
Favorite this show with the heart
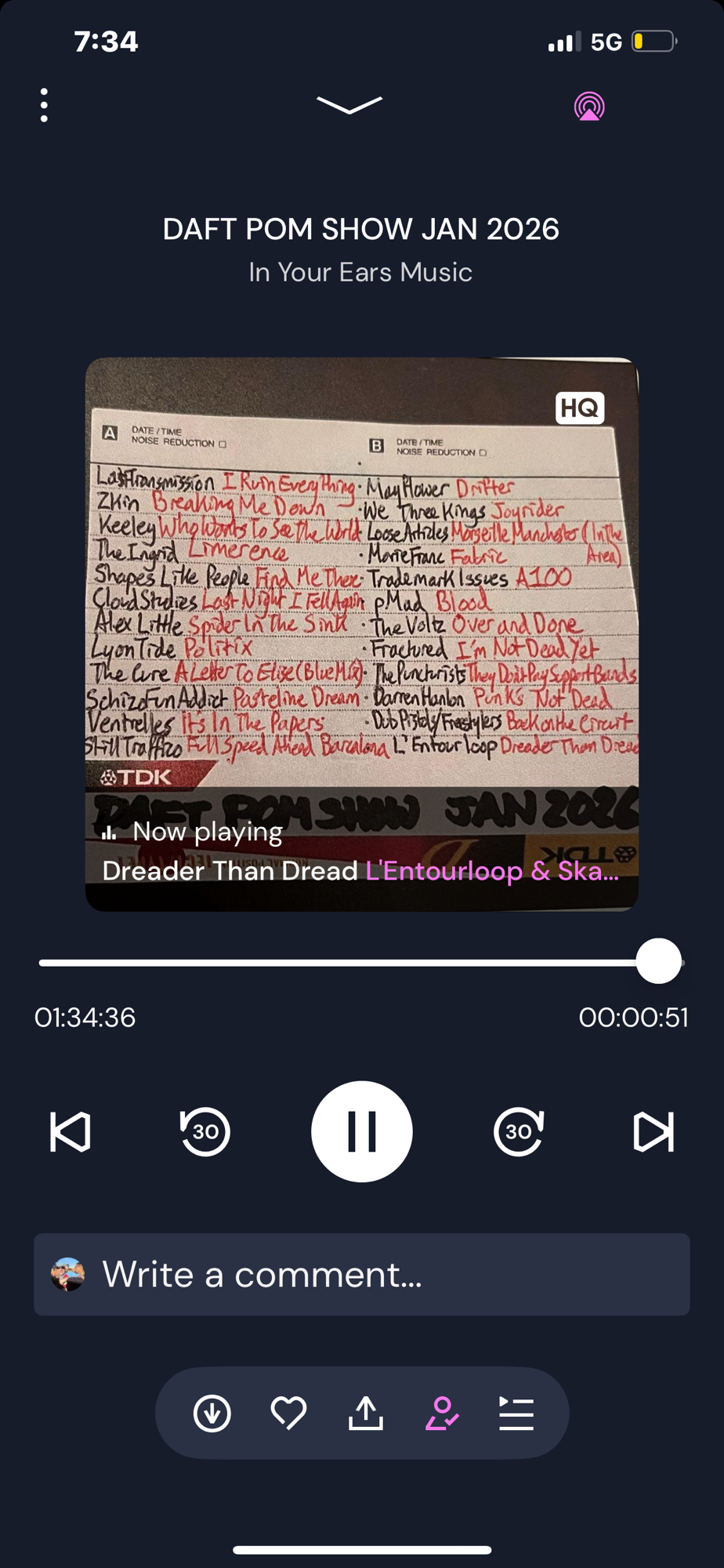coord(288,1414)
